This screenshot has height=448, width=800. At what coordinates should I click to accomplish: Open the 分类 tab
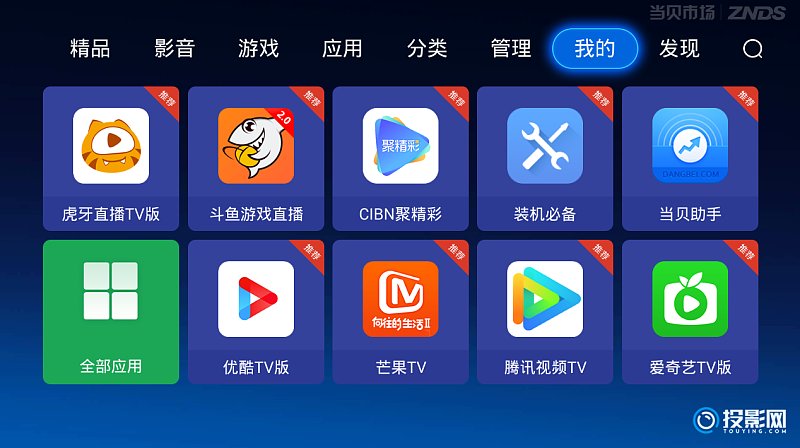(427, 49)
